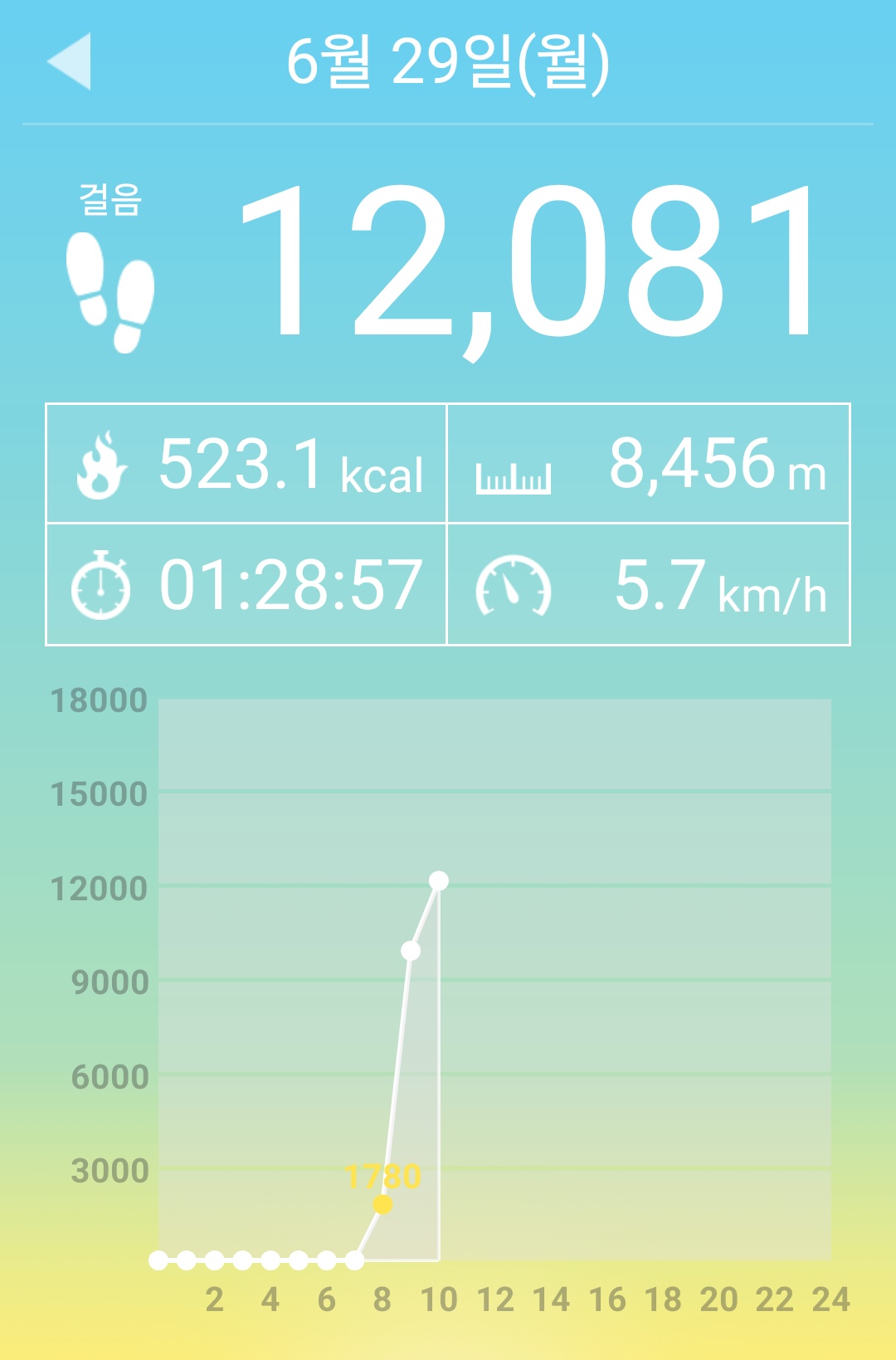This screenshot has width=896, height=1360.
Task: Select the graph point at hour 10
Action: pyautogui.click(x=439, y=880)
